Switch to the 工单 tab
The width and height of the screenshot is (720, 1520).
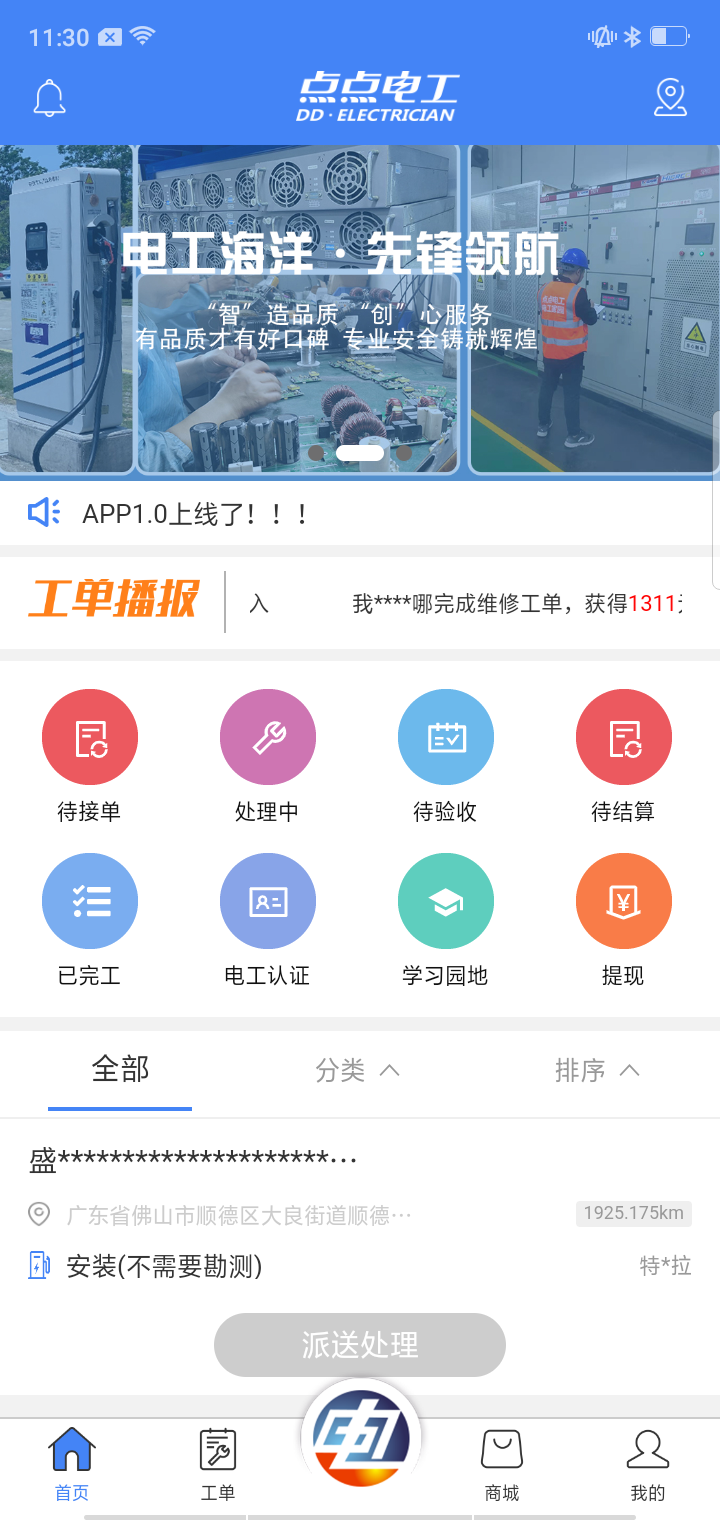(x=218, y=1464)
